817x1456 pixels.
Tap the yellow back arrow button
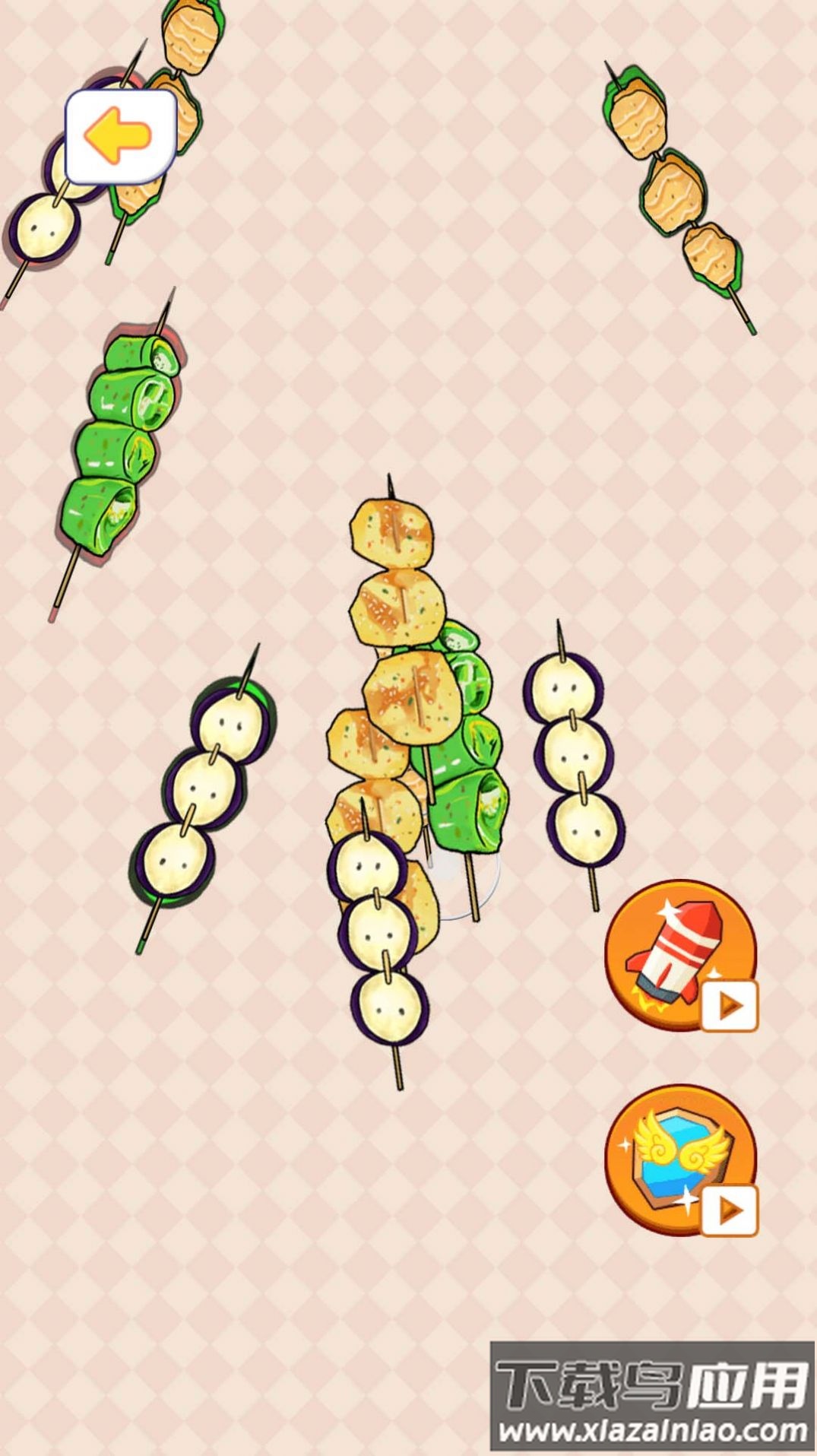(120, 137)
